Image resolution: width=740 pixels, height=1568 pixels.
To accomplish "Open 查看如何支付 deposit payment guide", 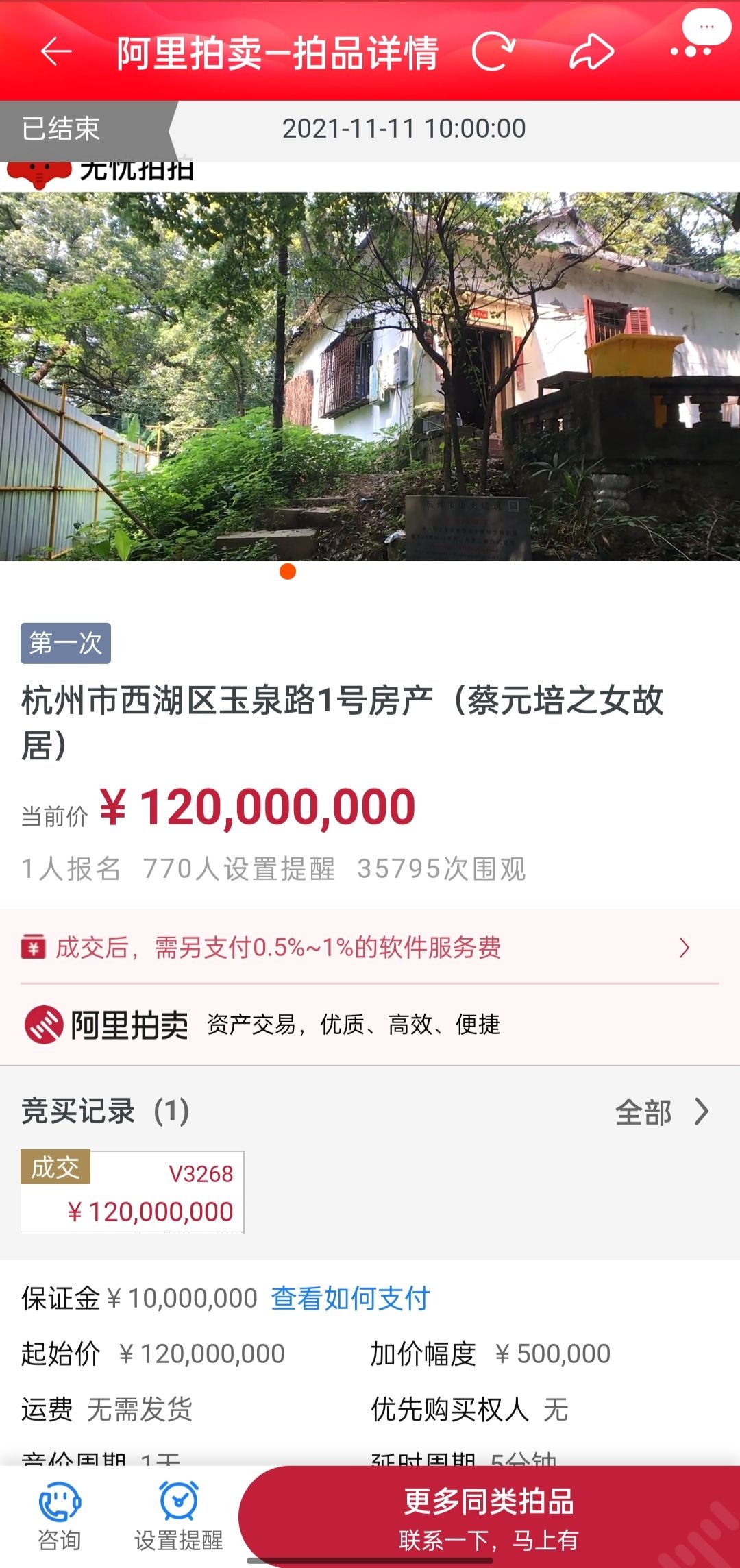I will click(350, 1298).
